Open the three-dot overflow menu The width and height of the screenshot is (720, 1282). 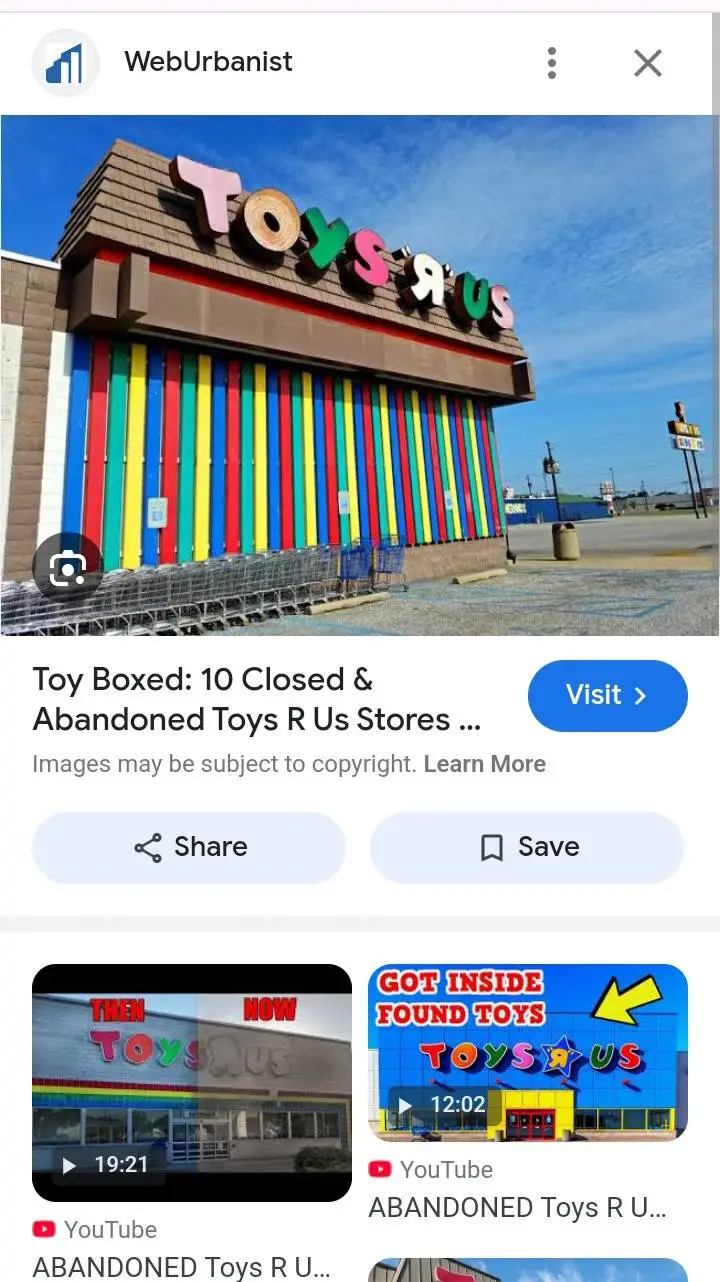pos(552,63)
